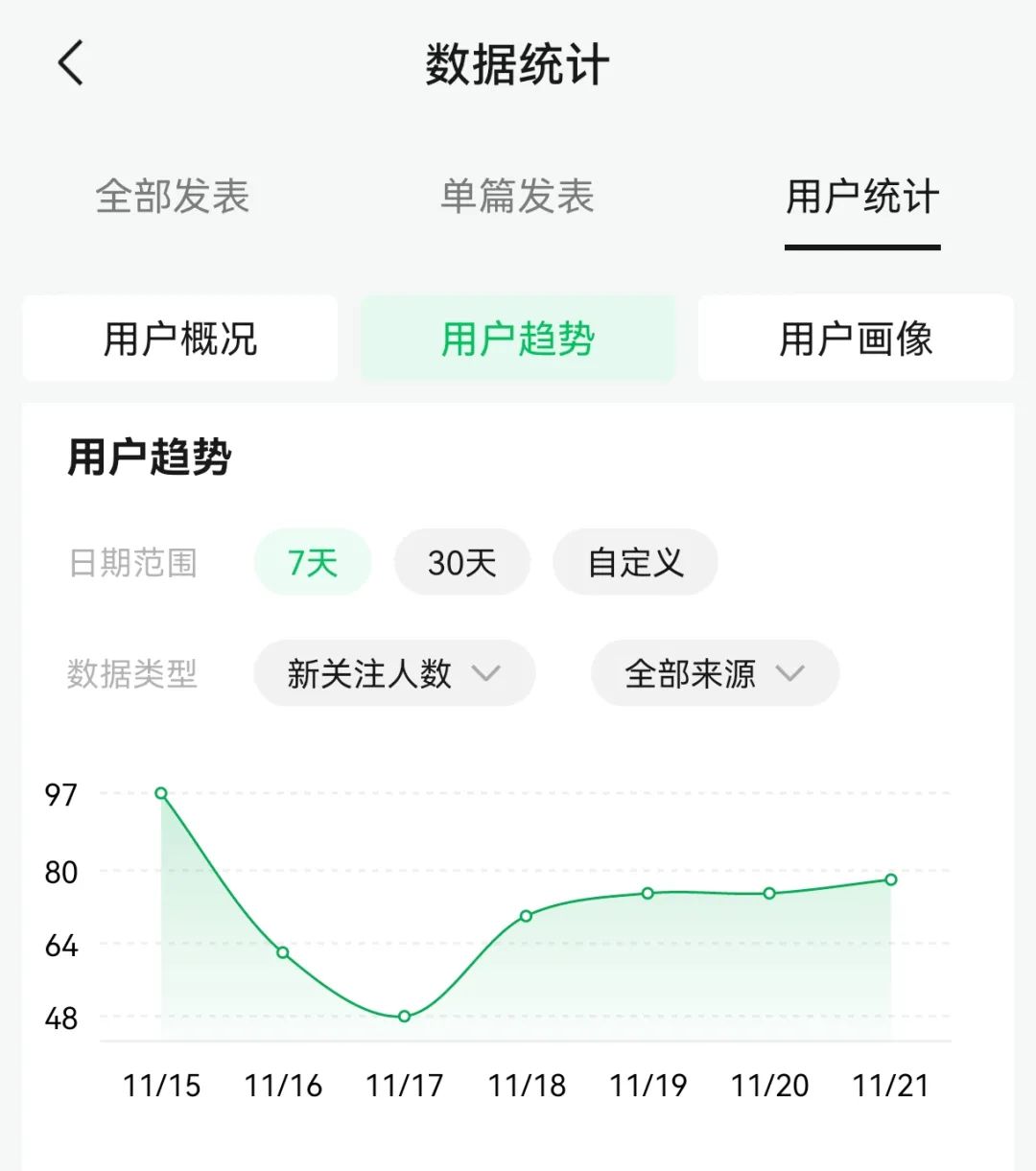Select the 用户趋势 view button
The width and height of the screenshot is (1036, 1171).
click(517, 339)
